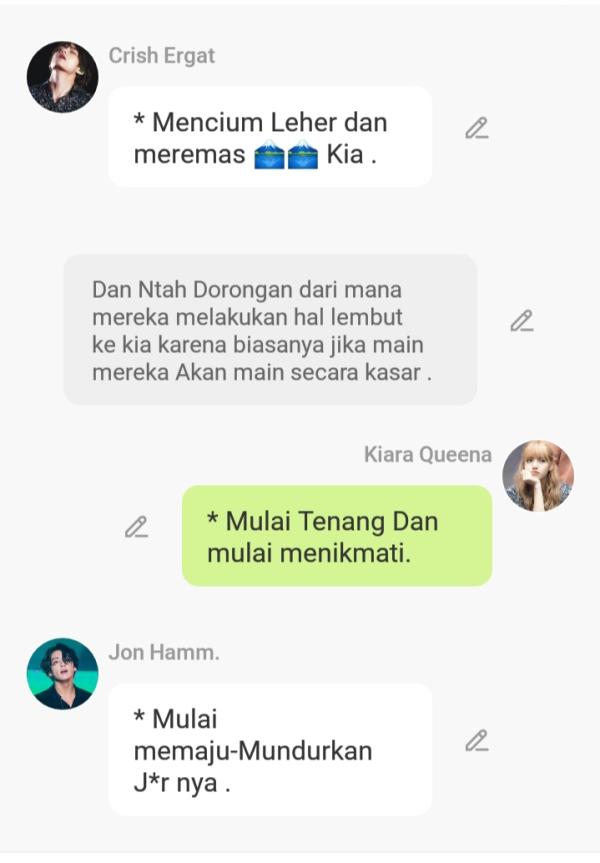Tap the pencil beside the gray narration message
The image size is (600, 863).
pos(521,321)
